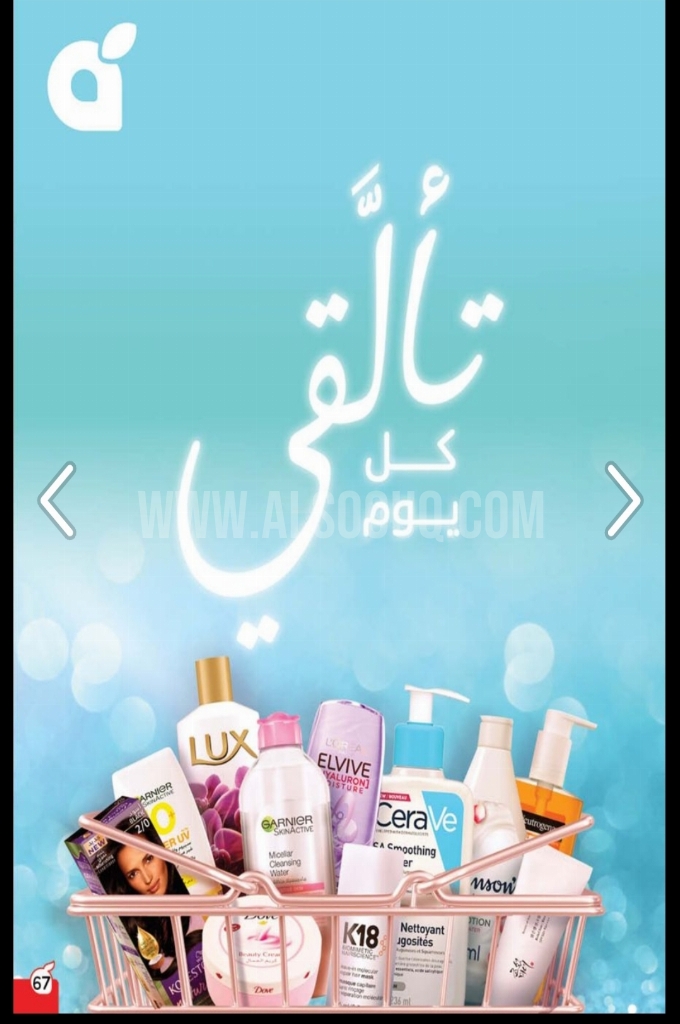Screen dimensions: 680x1024
Task: Go to the next flyer page
Action: (623, 500)
